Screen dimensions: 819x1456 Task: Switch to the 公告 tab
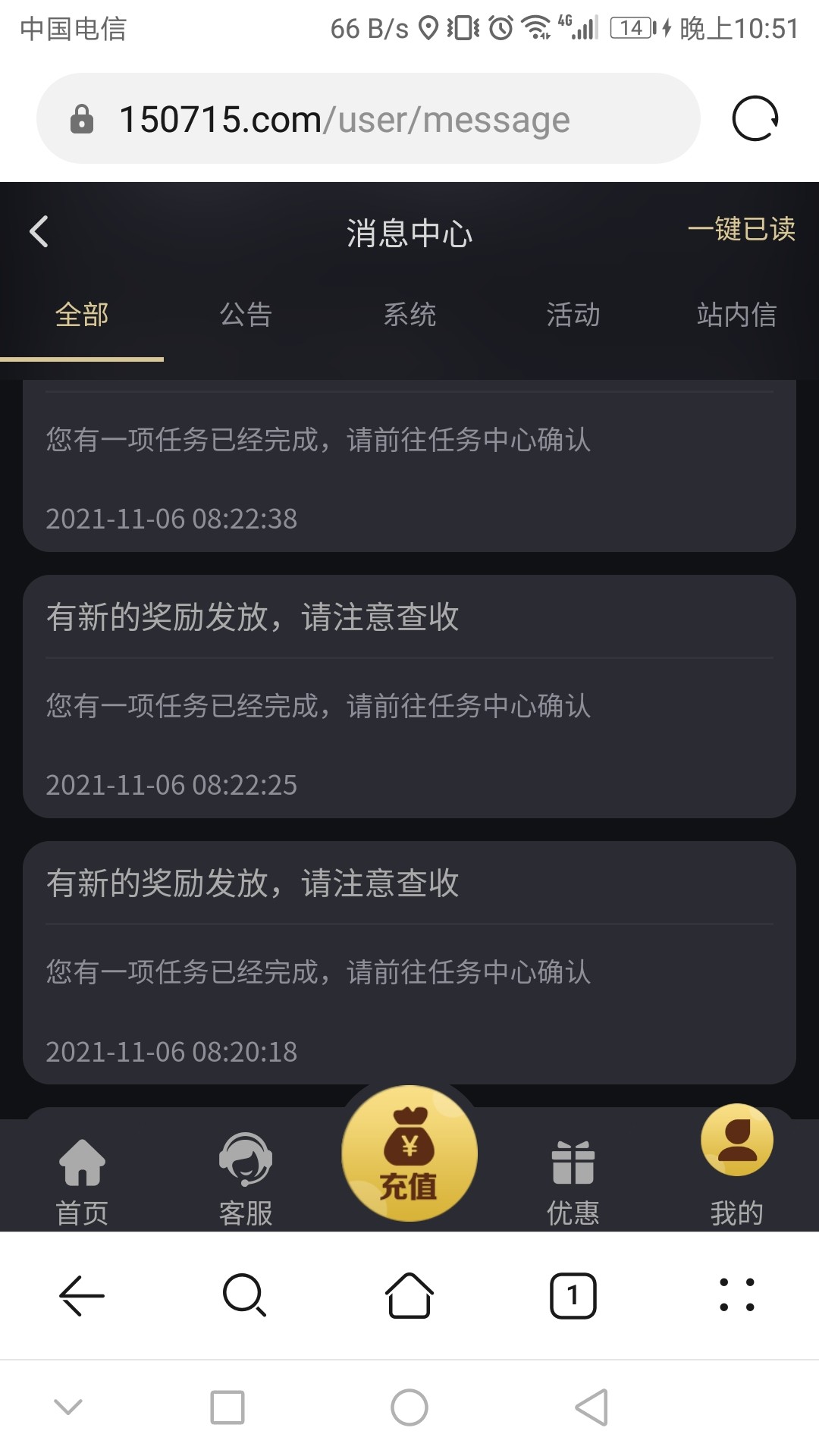(246, 315)
